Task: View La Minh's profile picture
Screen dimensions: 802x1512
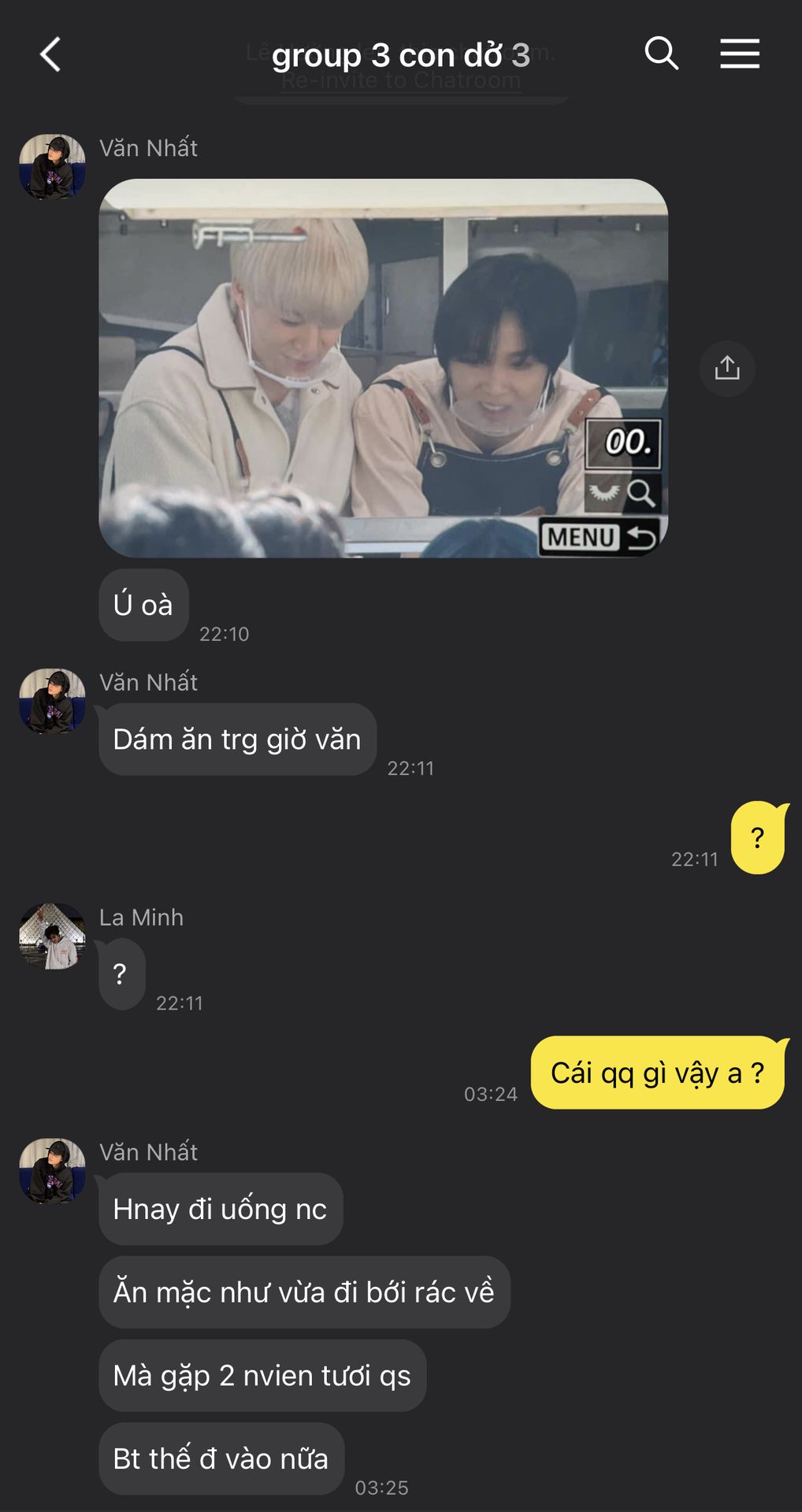Action: tap(52, 936)
